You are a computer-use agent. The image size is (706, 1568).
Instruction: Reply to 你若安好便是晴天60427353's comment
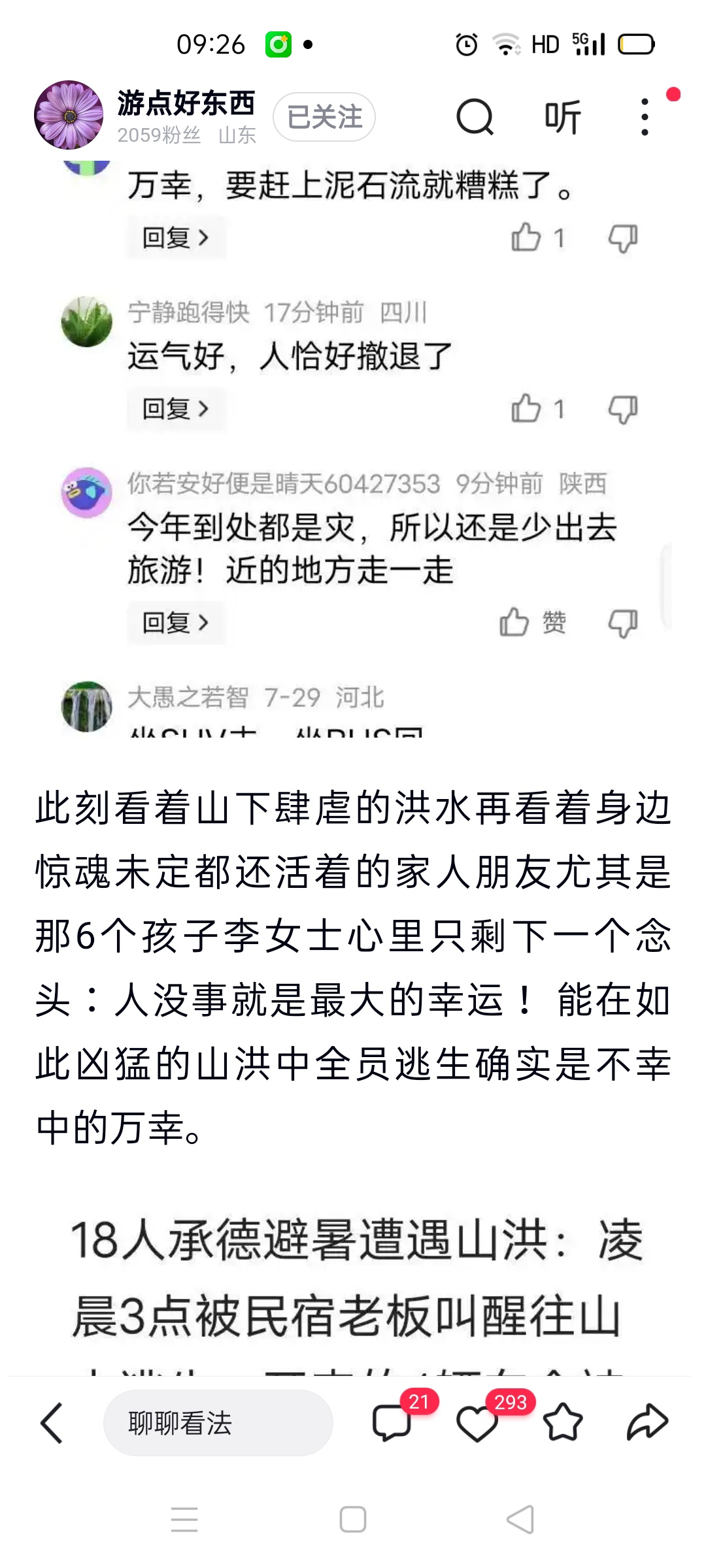(176, 623)
